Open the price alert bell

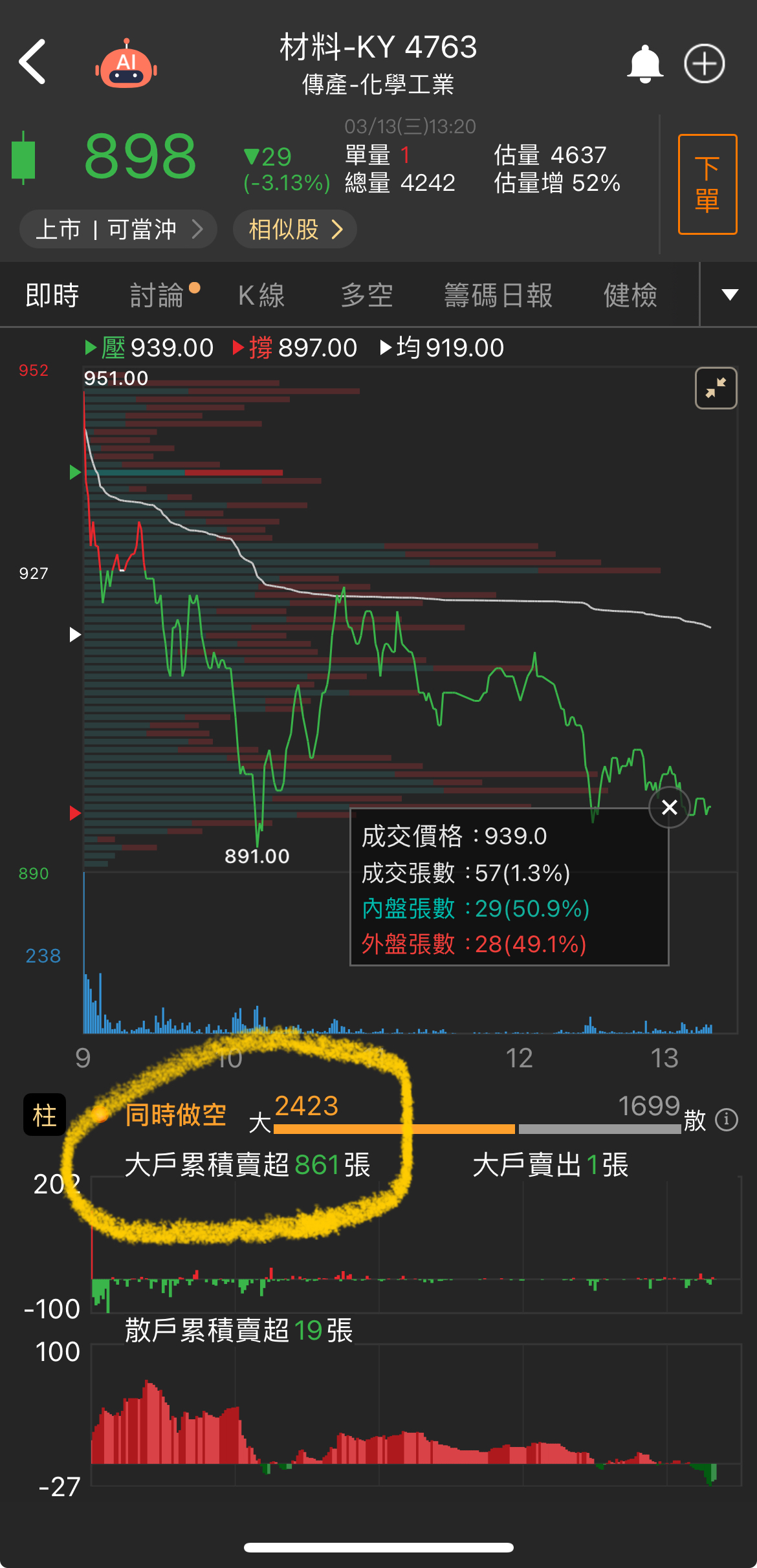coord(644,63)
